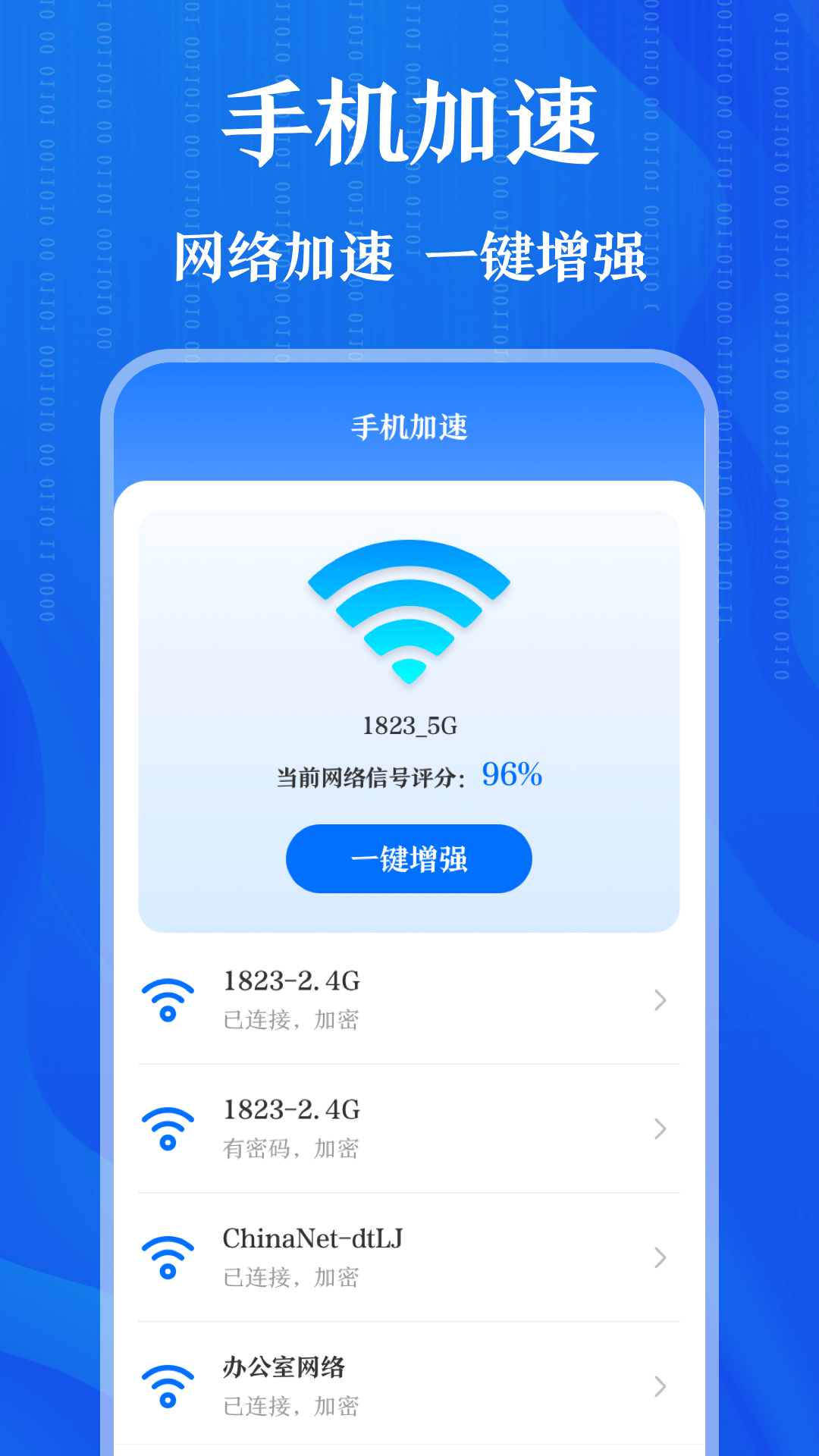Tap the WiFi icon beside the password-protected 1823-2.4G
Screen dimensions: 819x1456
point(168,1130)
